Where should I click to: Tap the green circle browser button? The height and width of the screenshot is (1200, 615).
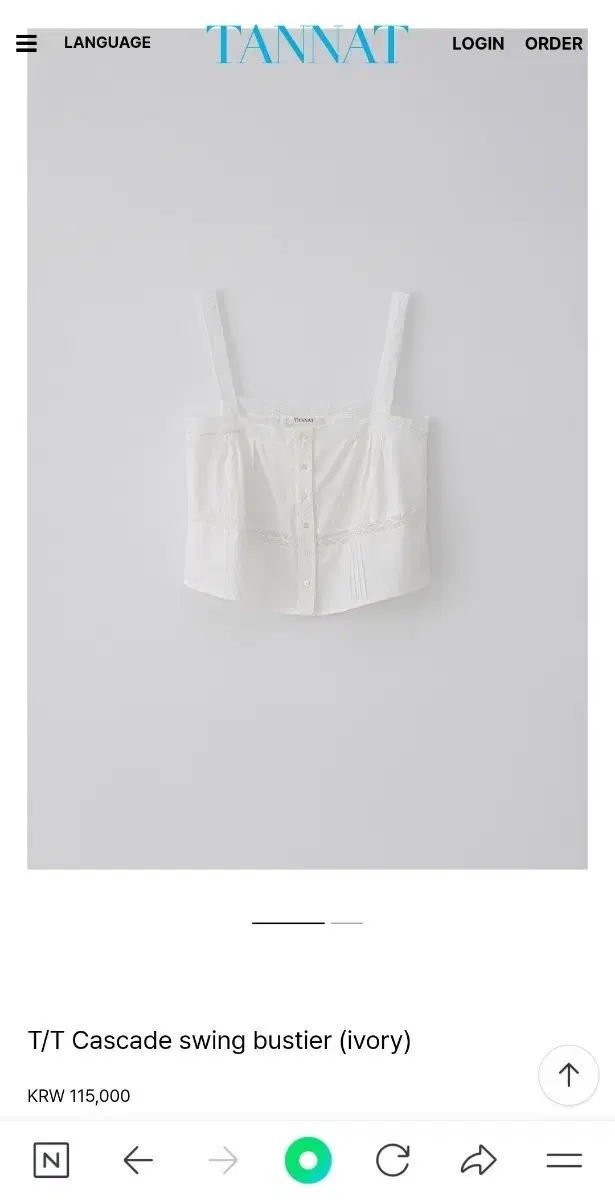pos(308,1160)
